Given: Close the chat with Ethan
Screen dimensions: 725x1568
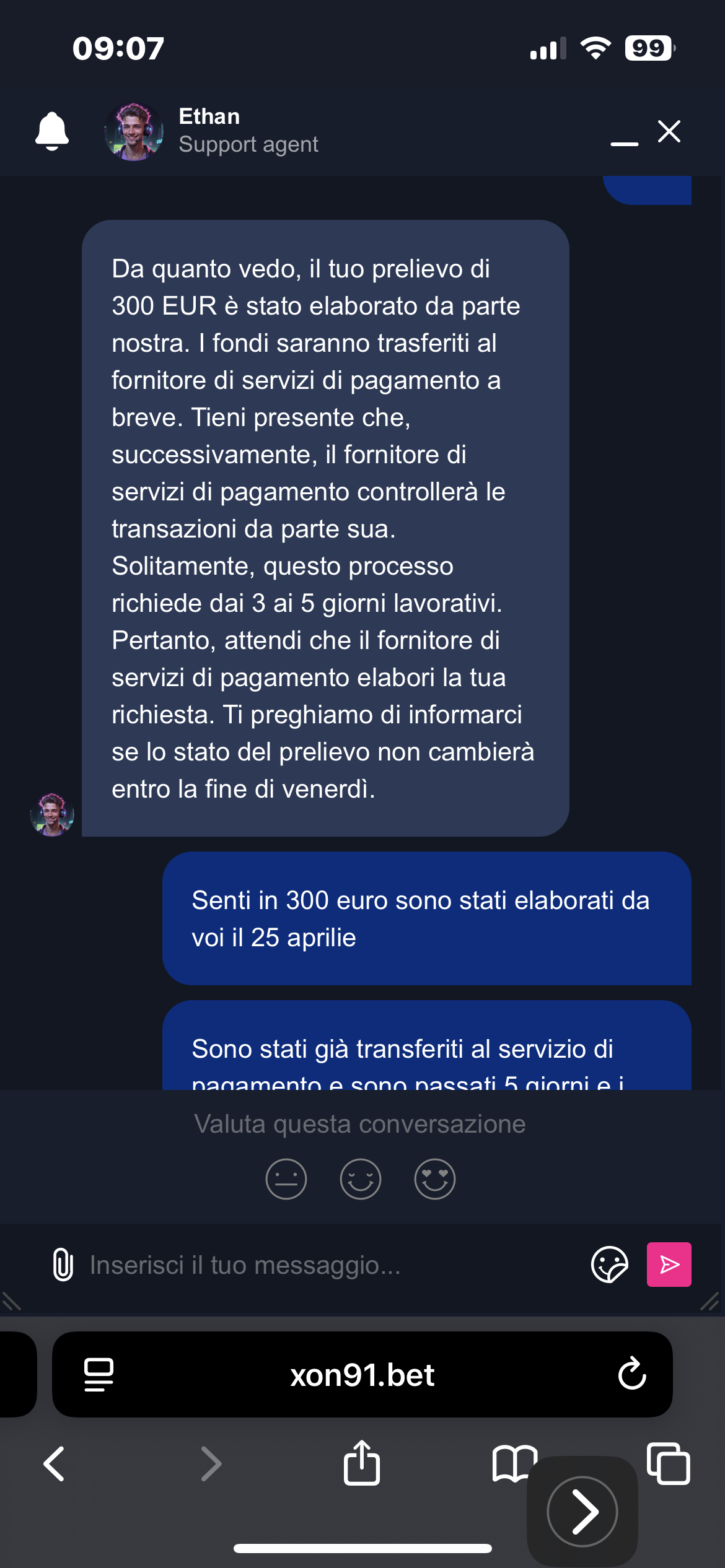Looking at the screenshot, I should point(669,131).
